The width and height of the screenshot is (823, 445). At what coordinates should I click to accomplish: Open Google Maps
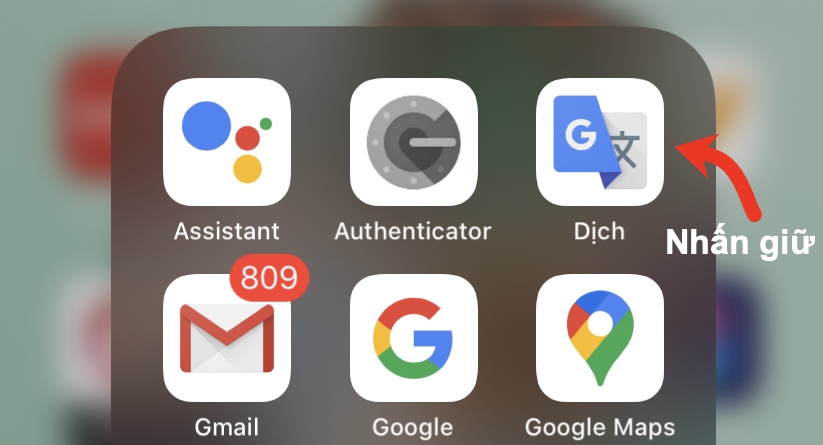[x=600, y=338]
